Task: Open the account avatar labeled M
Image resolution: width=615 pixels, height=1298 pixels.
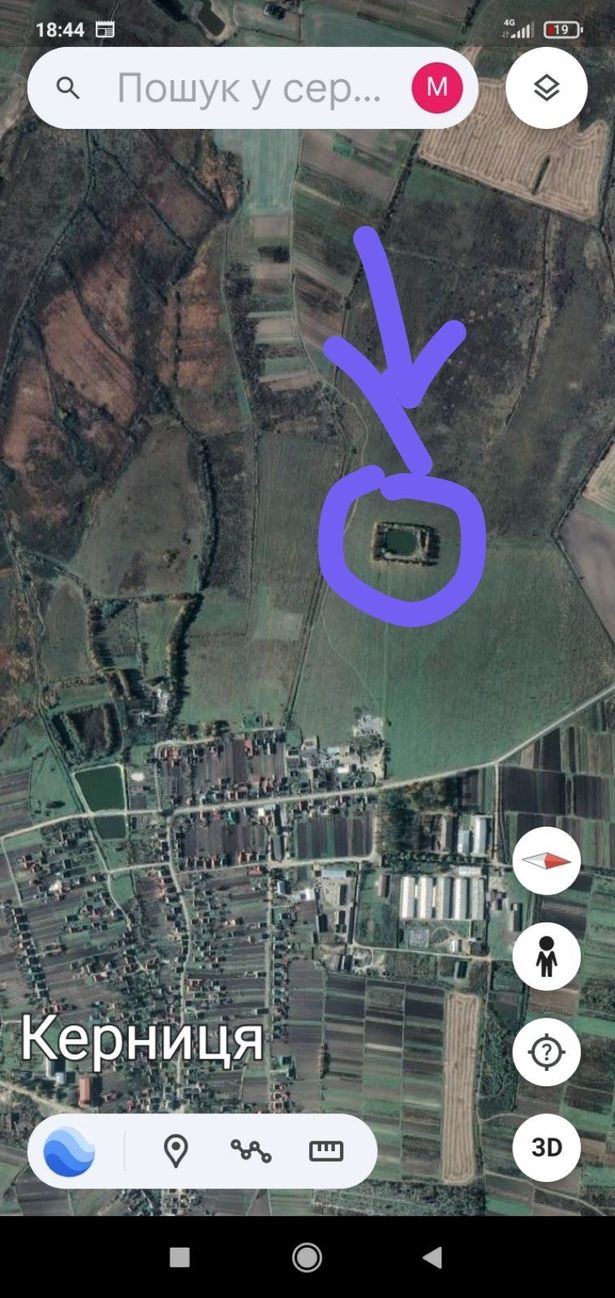Action: coord(437,88)
